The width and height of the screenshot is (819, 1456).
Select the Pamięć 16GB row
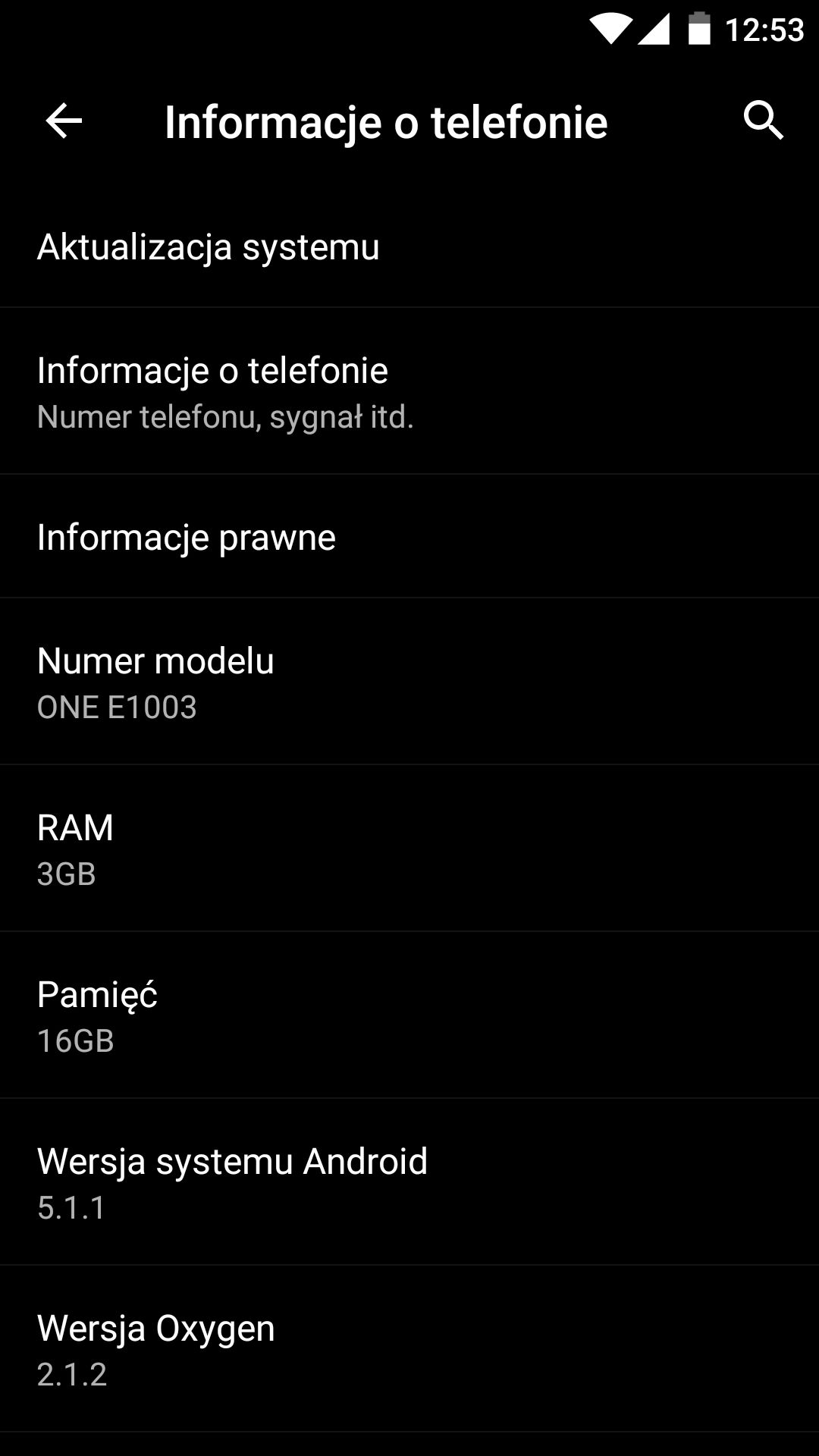[x=409, y=1015]
